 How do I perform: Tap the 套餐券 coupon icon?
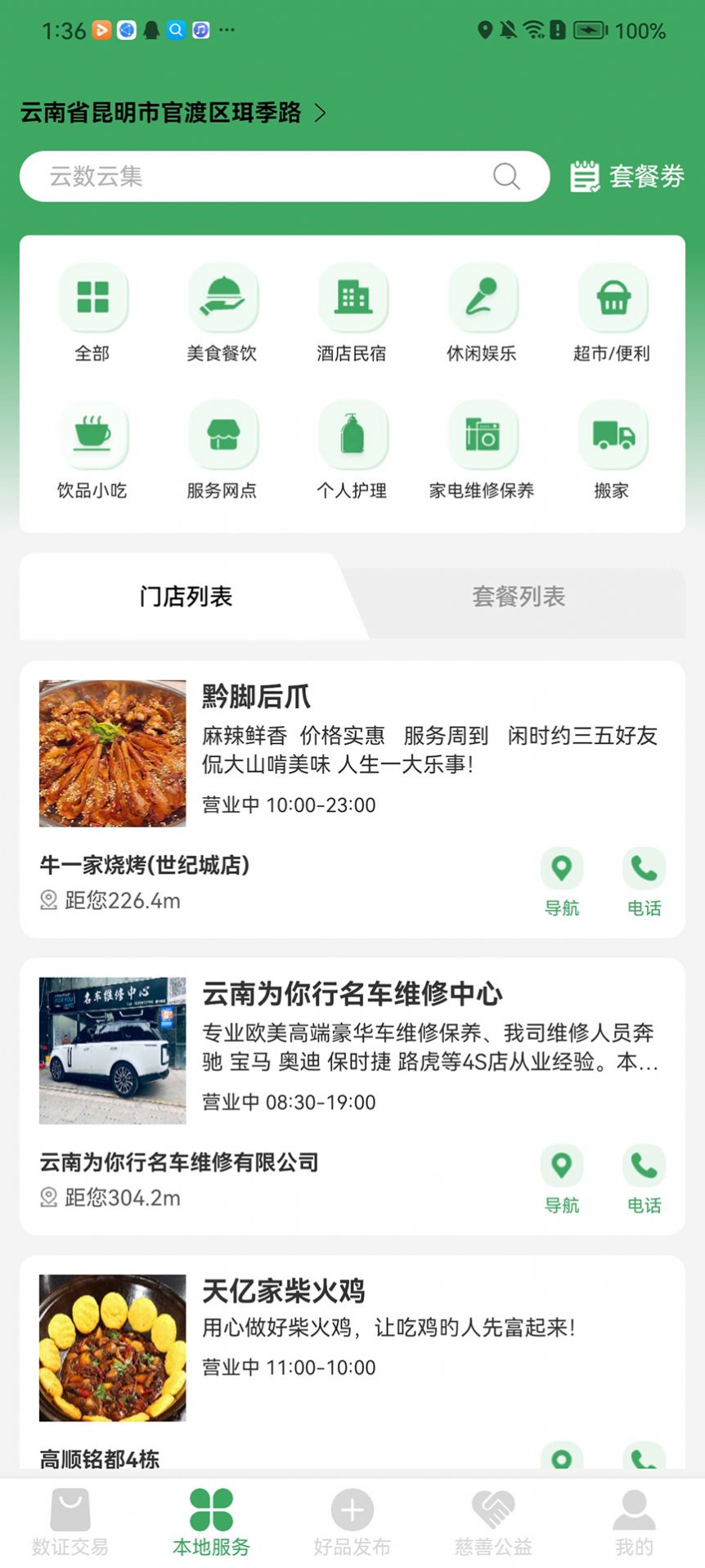(x=584, y=175)
